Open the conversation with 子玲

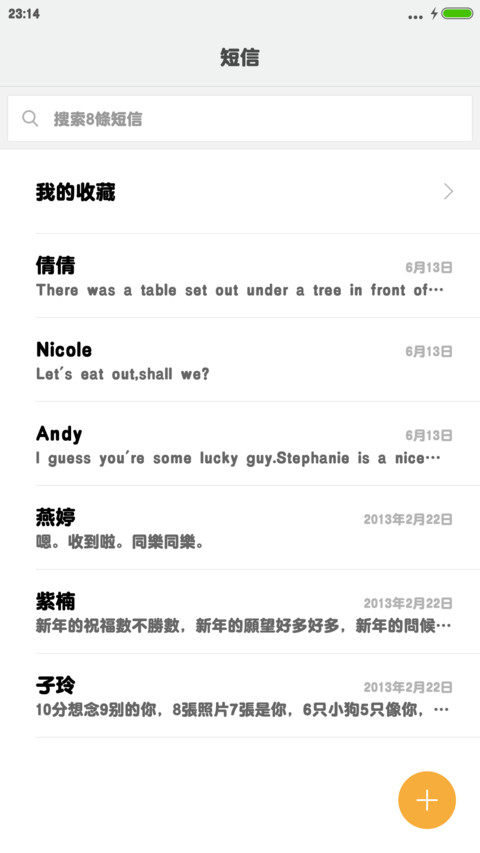click(x=240, y=696)
